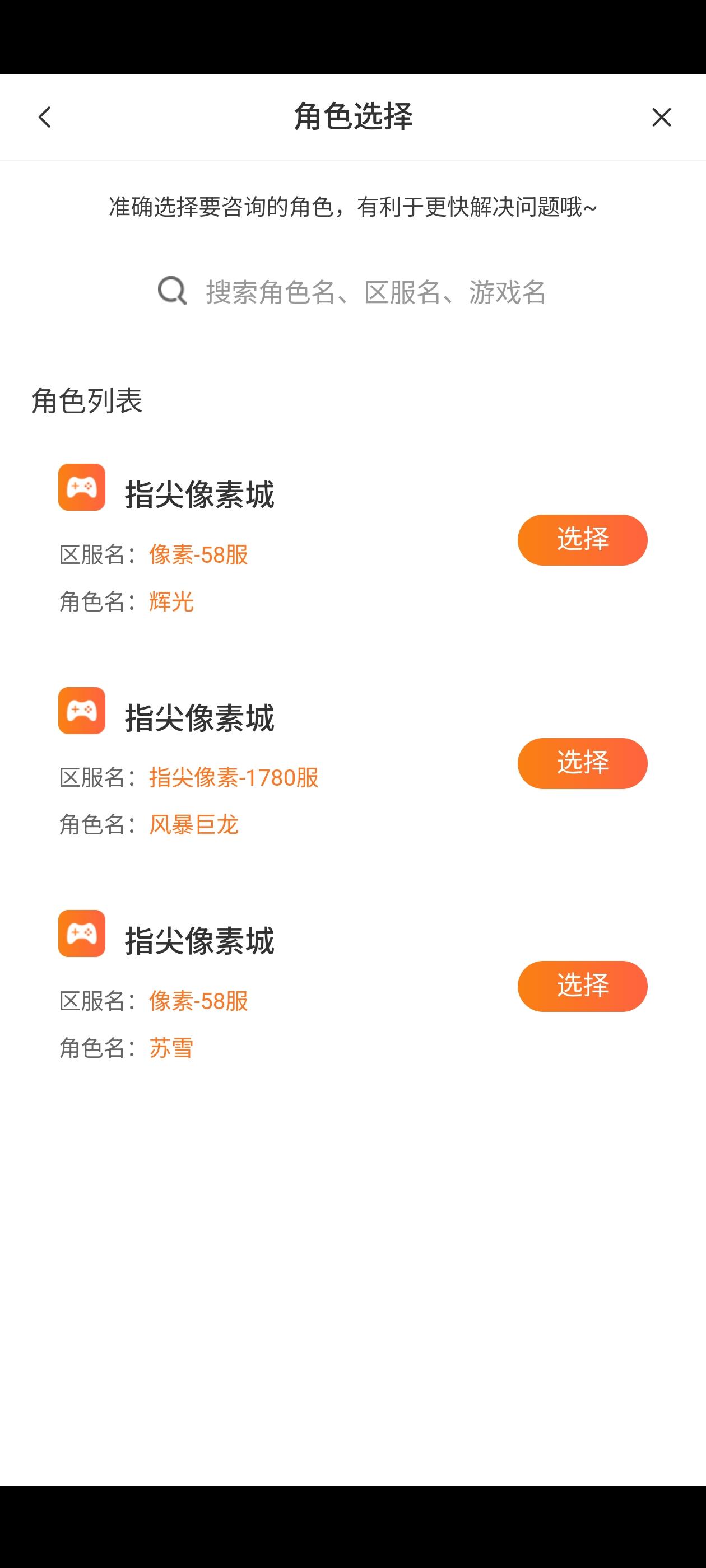Click the character name 苏雪
706x1568 pixels.
(x=170, y=1048)
